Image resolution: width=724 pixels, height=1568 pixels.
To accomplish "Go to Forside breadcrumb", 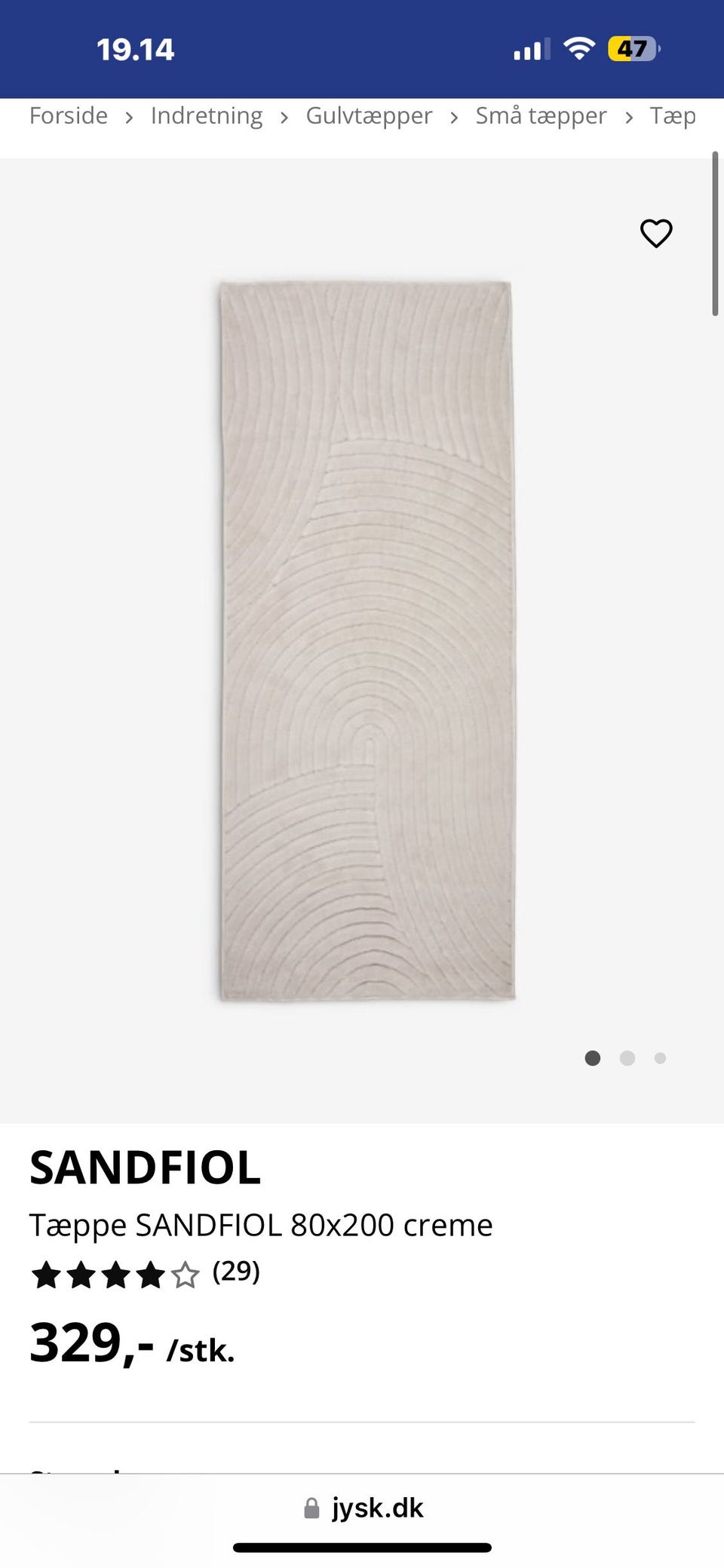I will [x=69, y=116].
